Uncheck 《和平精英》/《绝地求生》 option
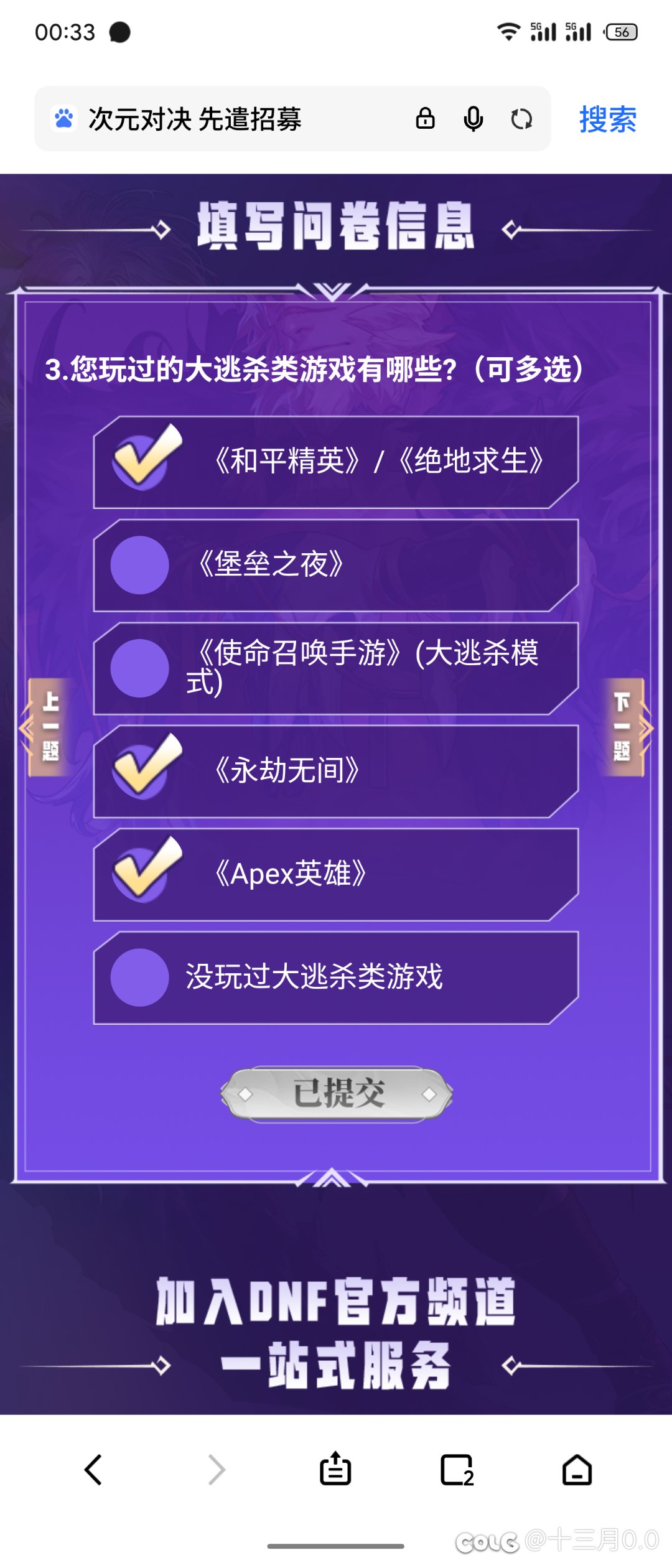This screenshot has height=1568, width=672. click(336, 462)
